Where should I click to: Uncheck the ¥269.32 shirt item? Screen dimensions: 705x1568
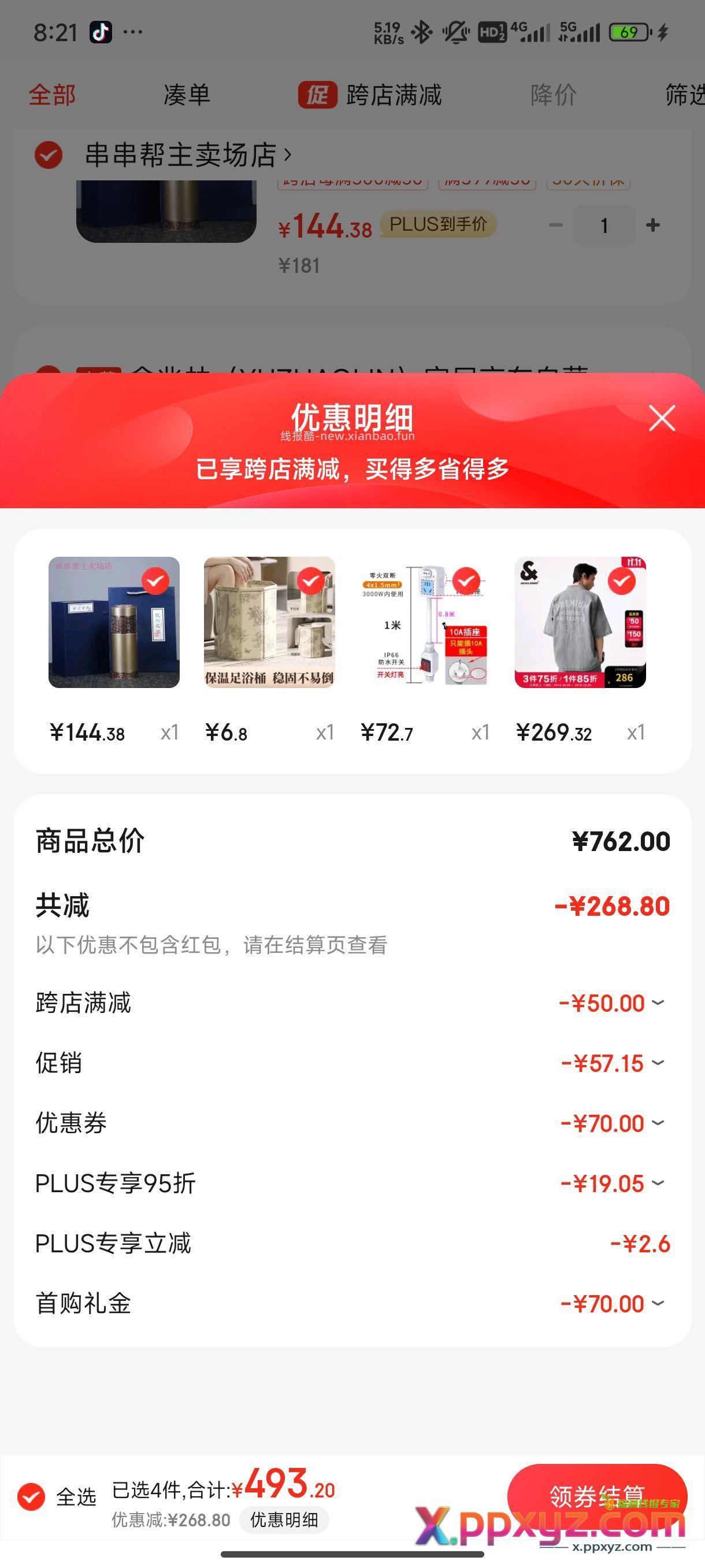622,581
